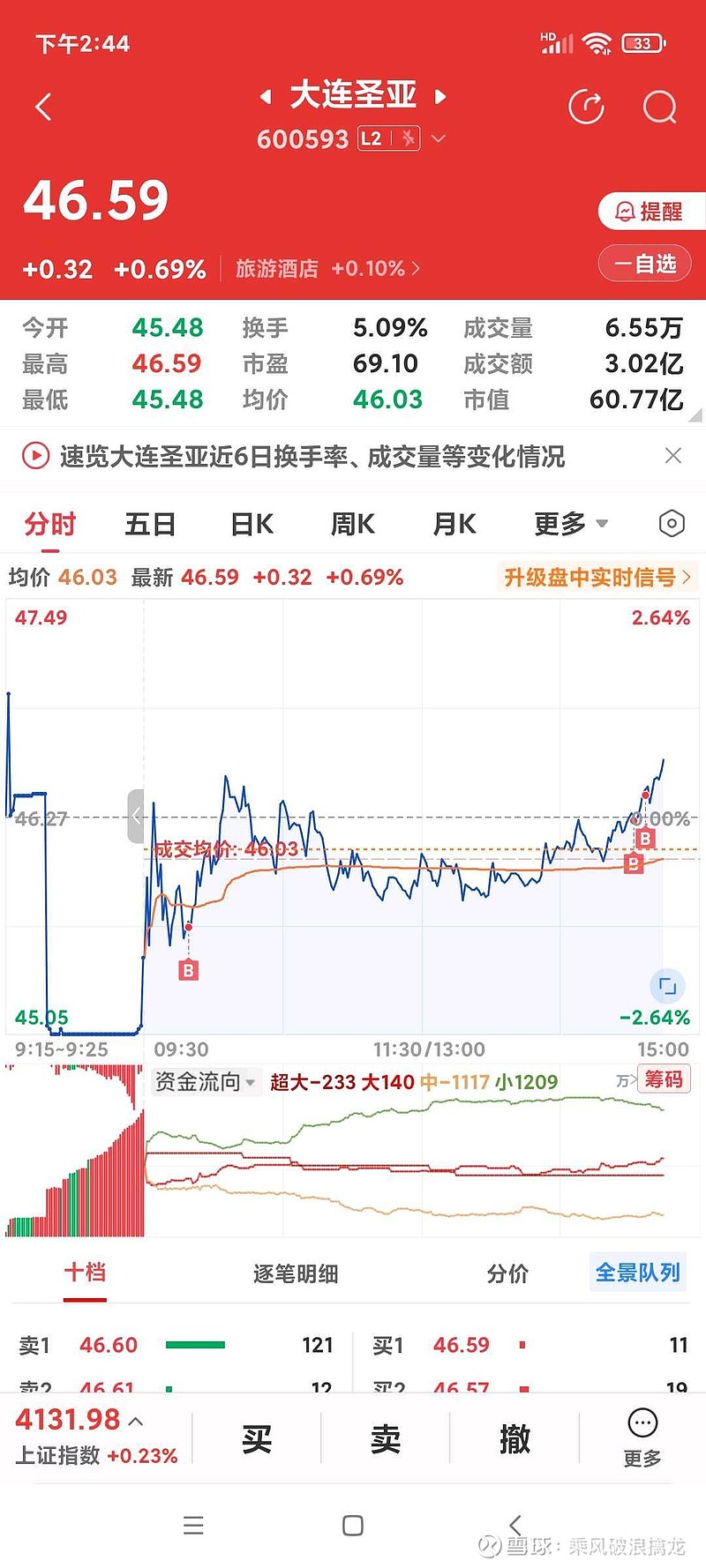Open the search magnifier
This screenshot has width=706, height=1568.
[x=659, y=108]
